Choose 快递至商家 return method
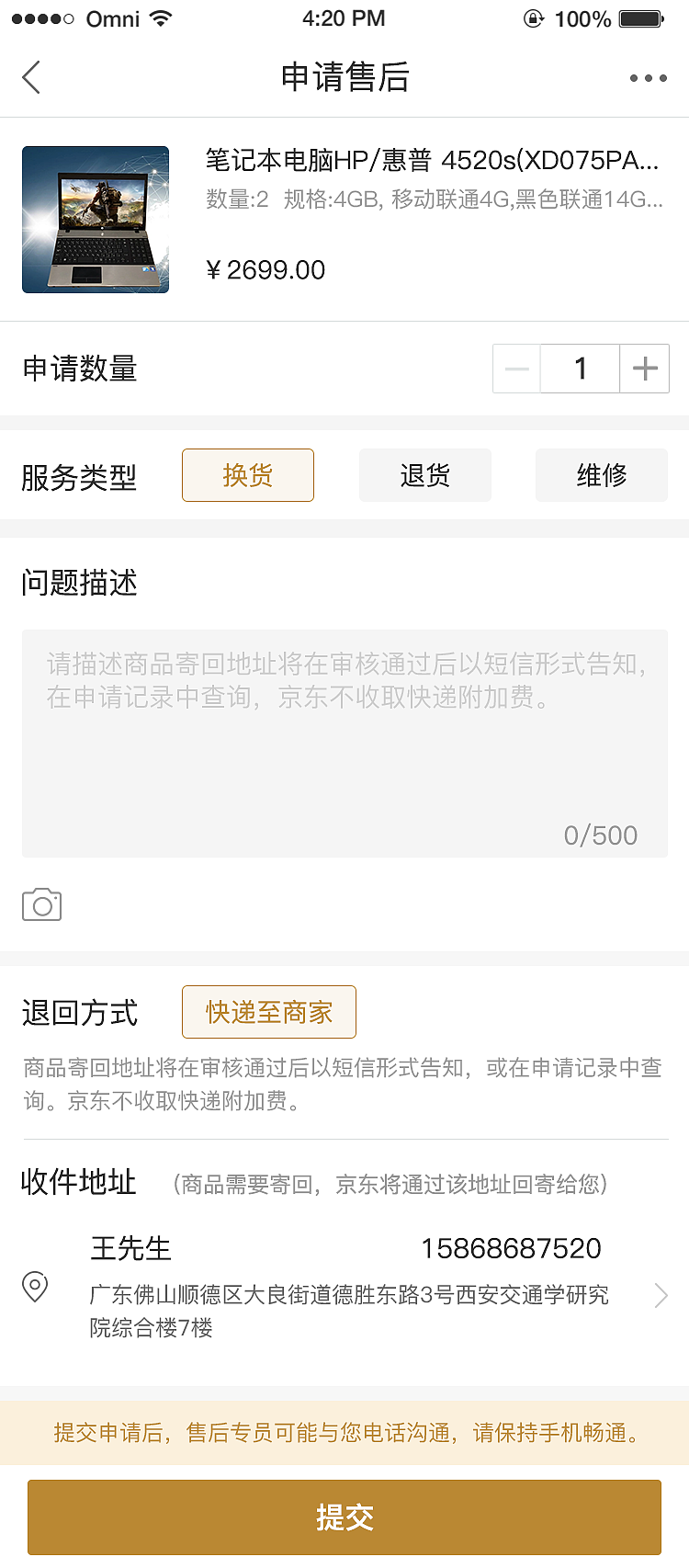 tap(268, 1011)
